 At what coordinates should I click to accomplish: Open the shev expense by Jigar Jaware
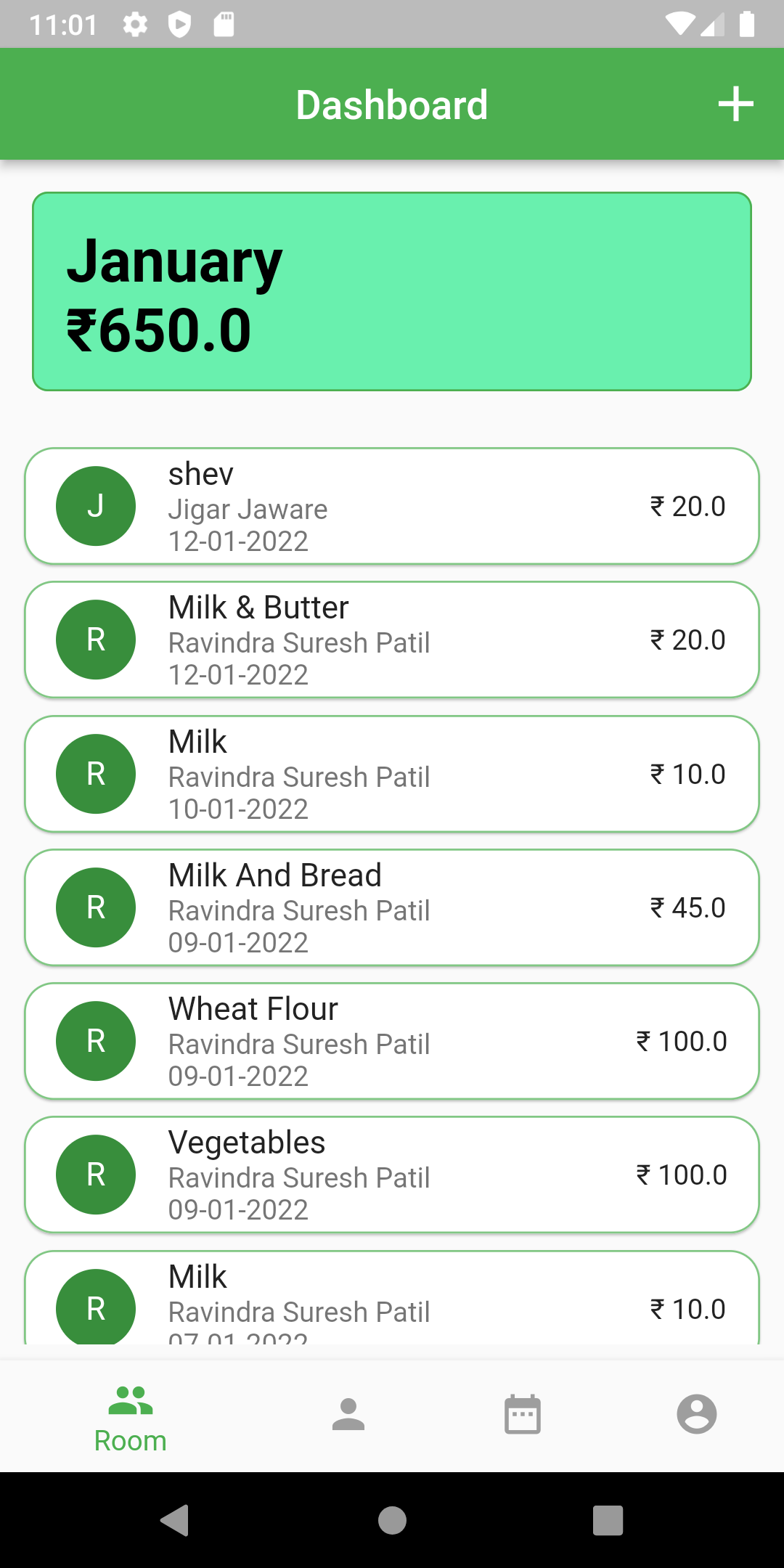coord(392,506)
